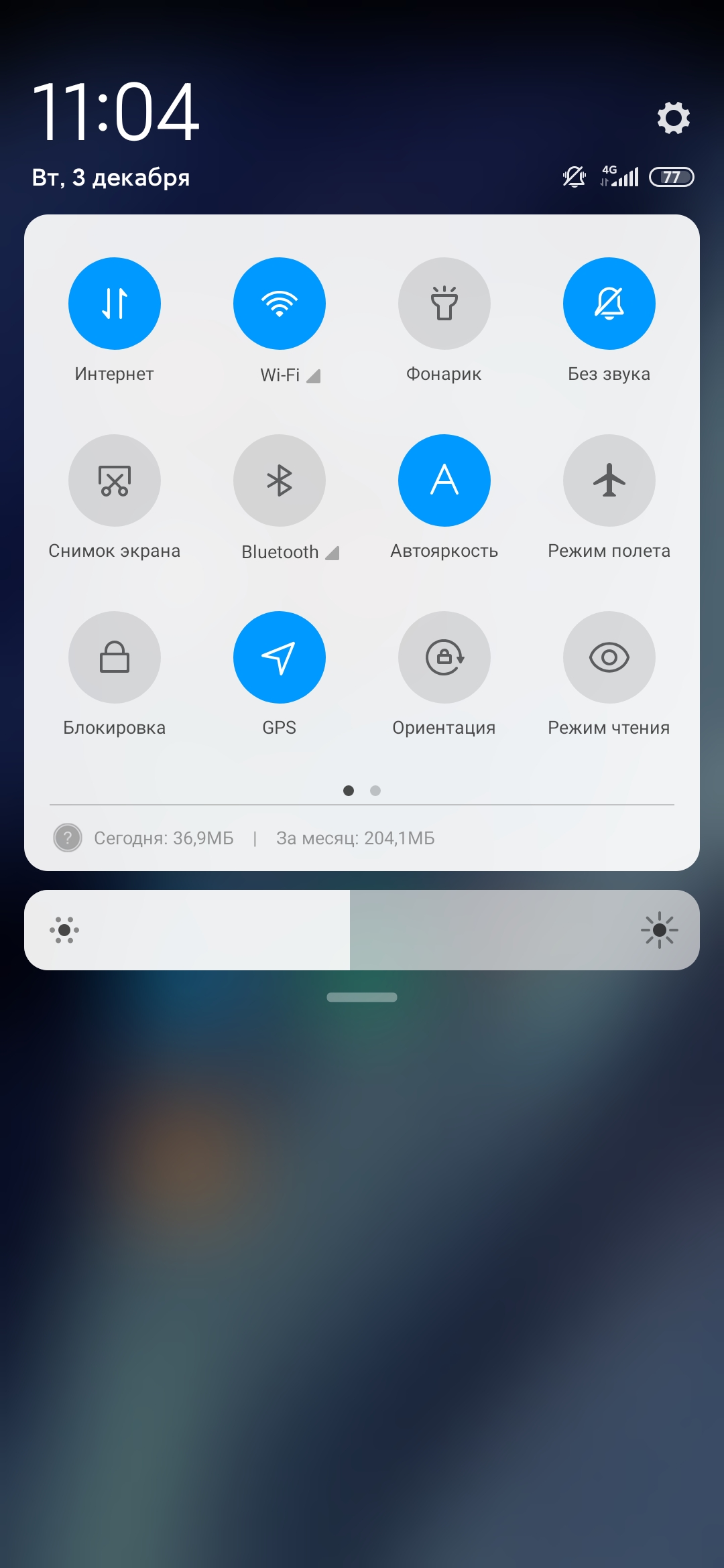724x1568 pixels.
Task: Set brightness by tapping the slider
Action: click(x=362, y=930)
